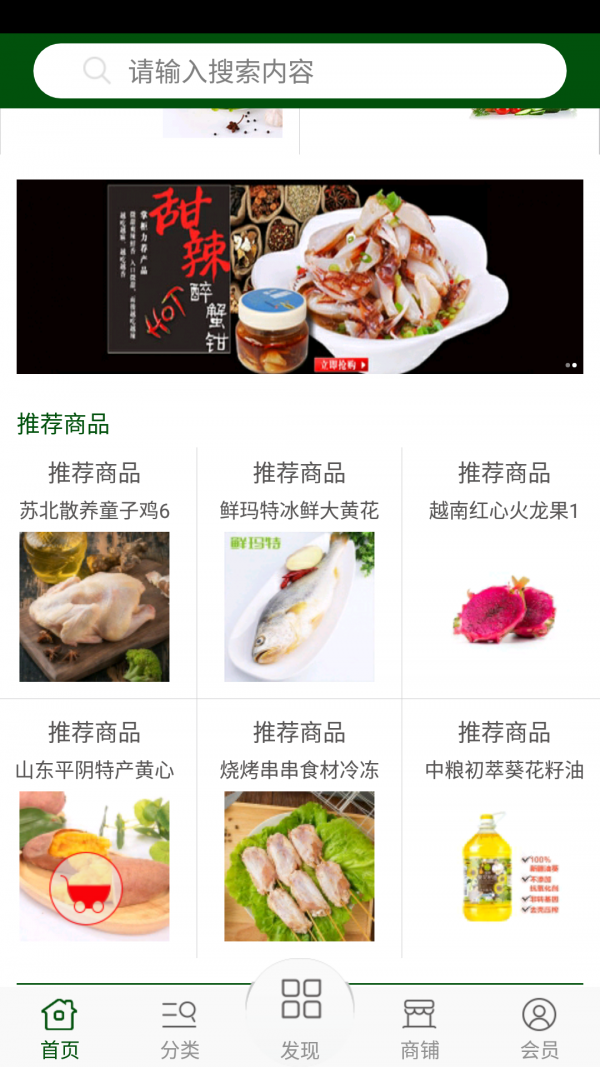600x1067 pixels.
Task: Open the 甜辣醉蟹钳 promotional banner
Action: (300, 276)
